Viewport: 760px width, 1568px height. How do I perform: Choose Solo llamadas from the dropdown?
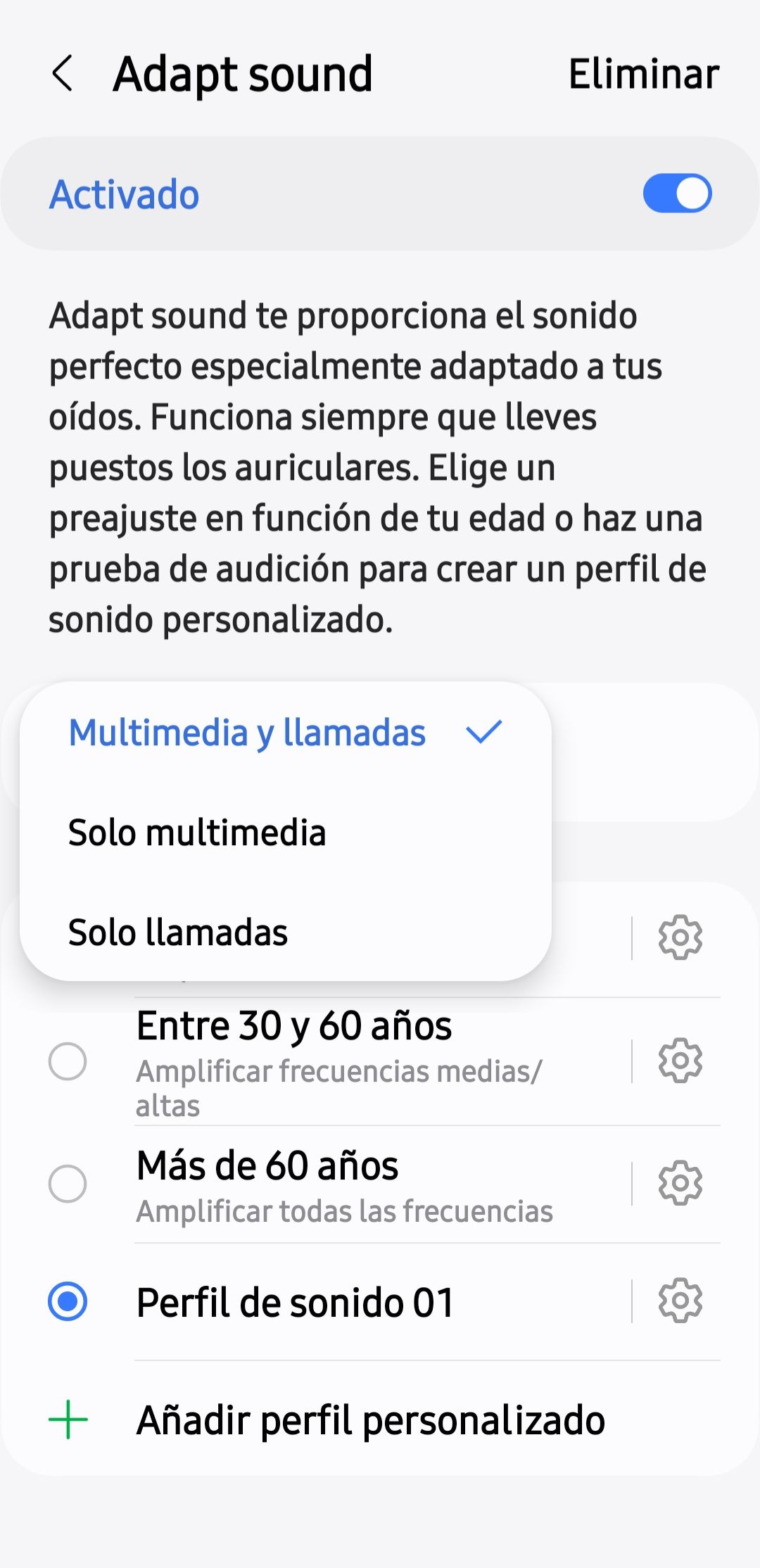pyautogui.click(x=177, y=934)
